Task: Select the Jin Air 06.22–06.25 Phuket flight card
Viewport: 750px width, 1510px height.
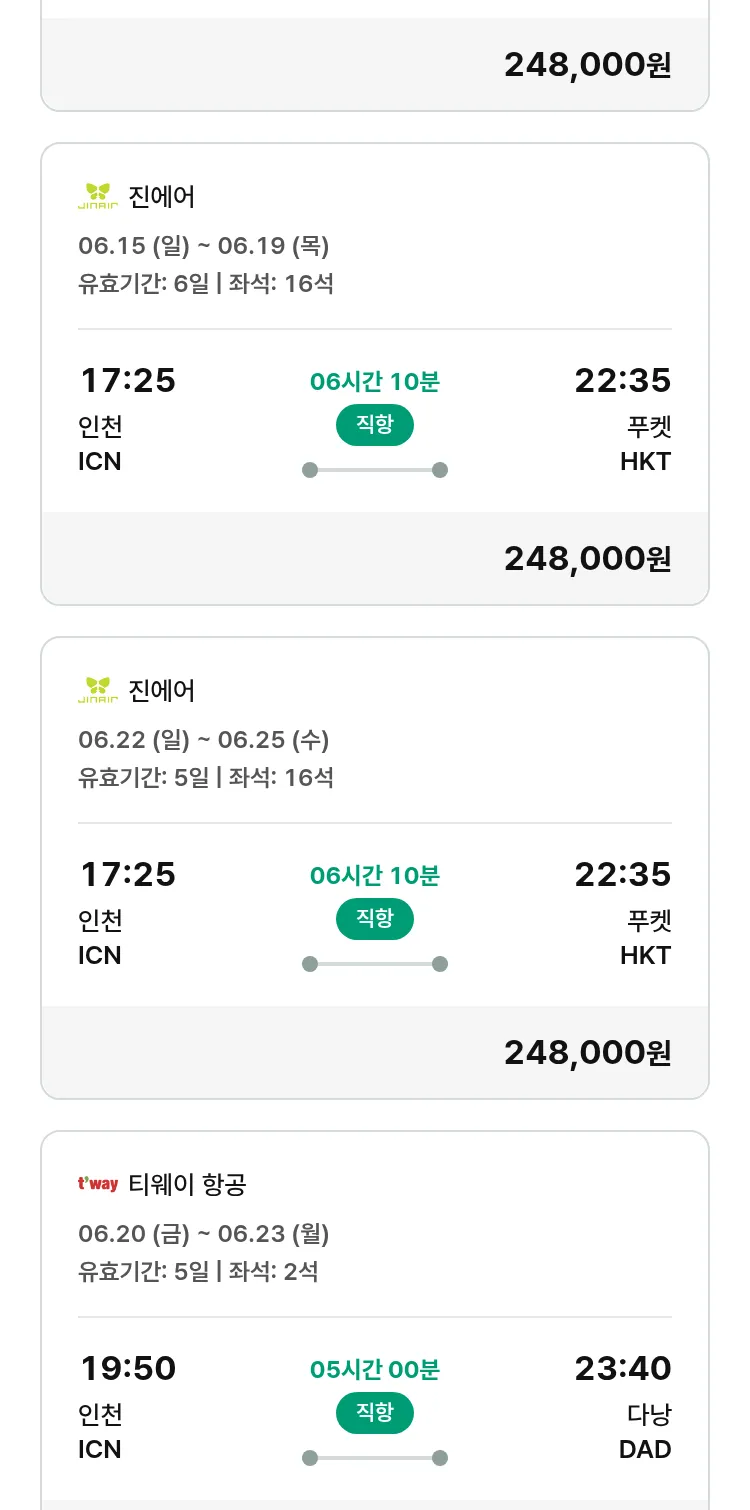Action: 375,868
